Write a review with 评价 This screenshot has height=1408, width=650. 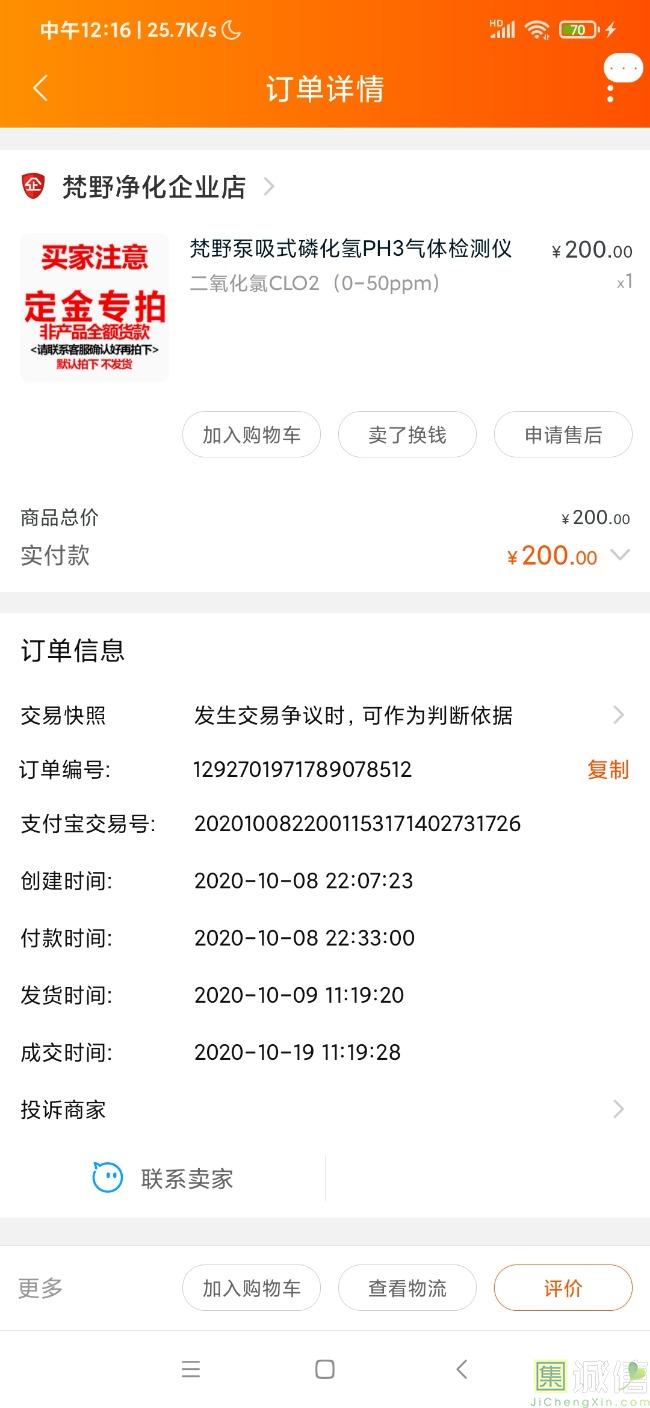click(563, 1288)
